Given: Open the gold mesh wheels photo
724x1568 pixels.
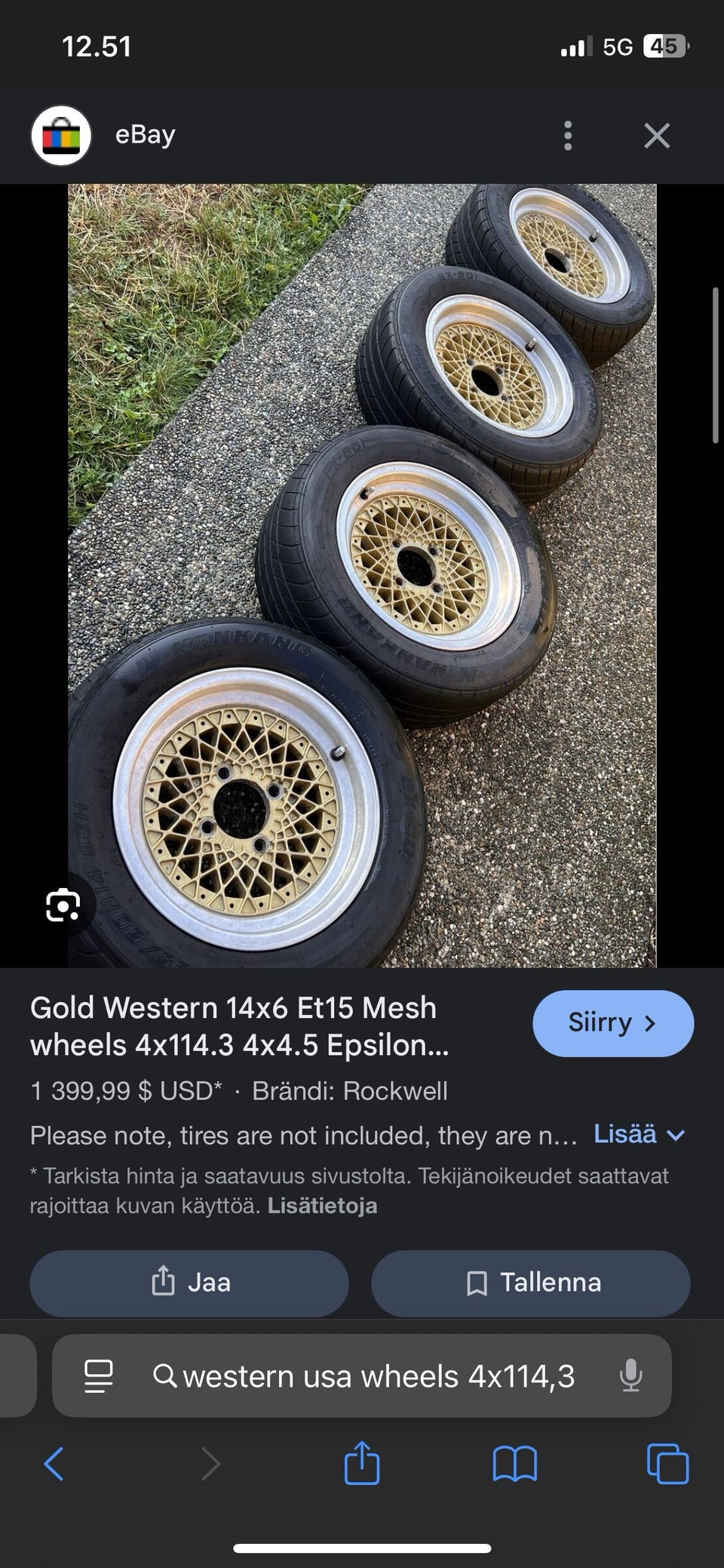Looking at the screenshot, I should click(362, 576).
